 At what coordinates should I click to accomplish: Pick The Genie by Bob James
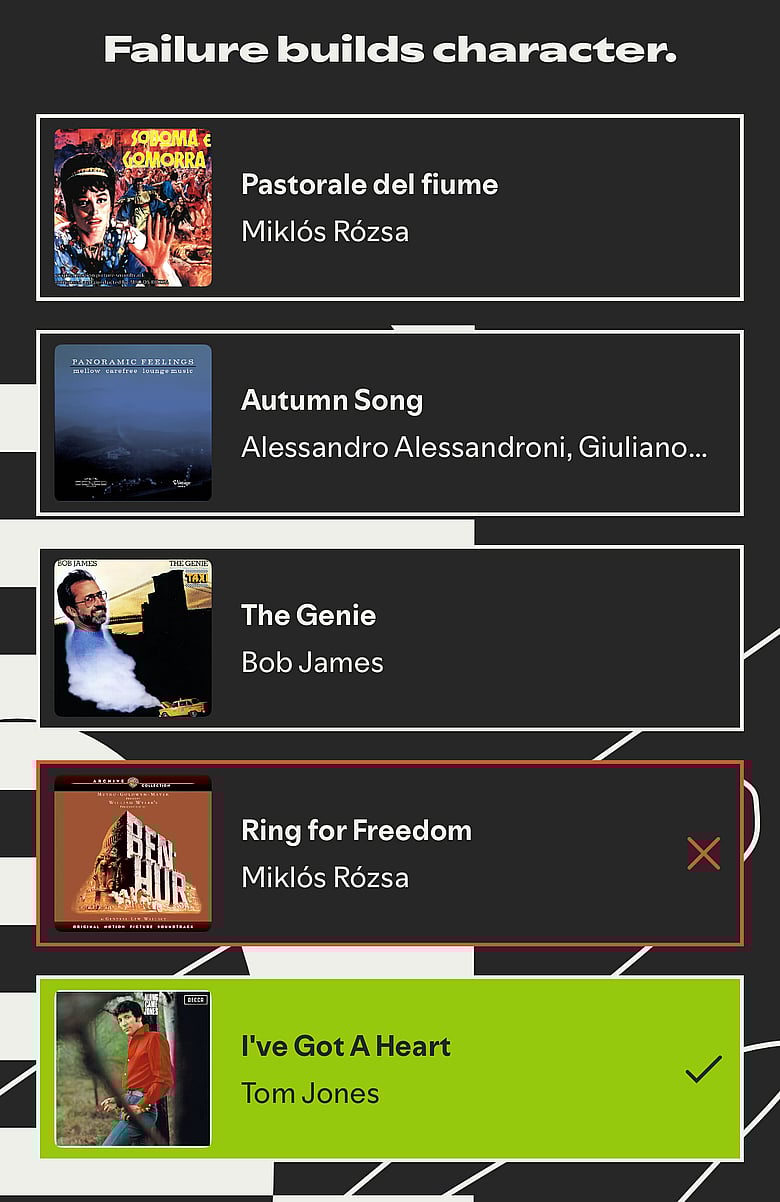tap(390, 638)
